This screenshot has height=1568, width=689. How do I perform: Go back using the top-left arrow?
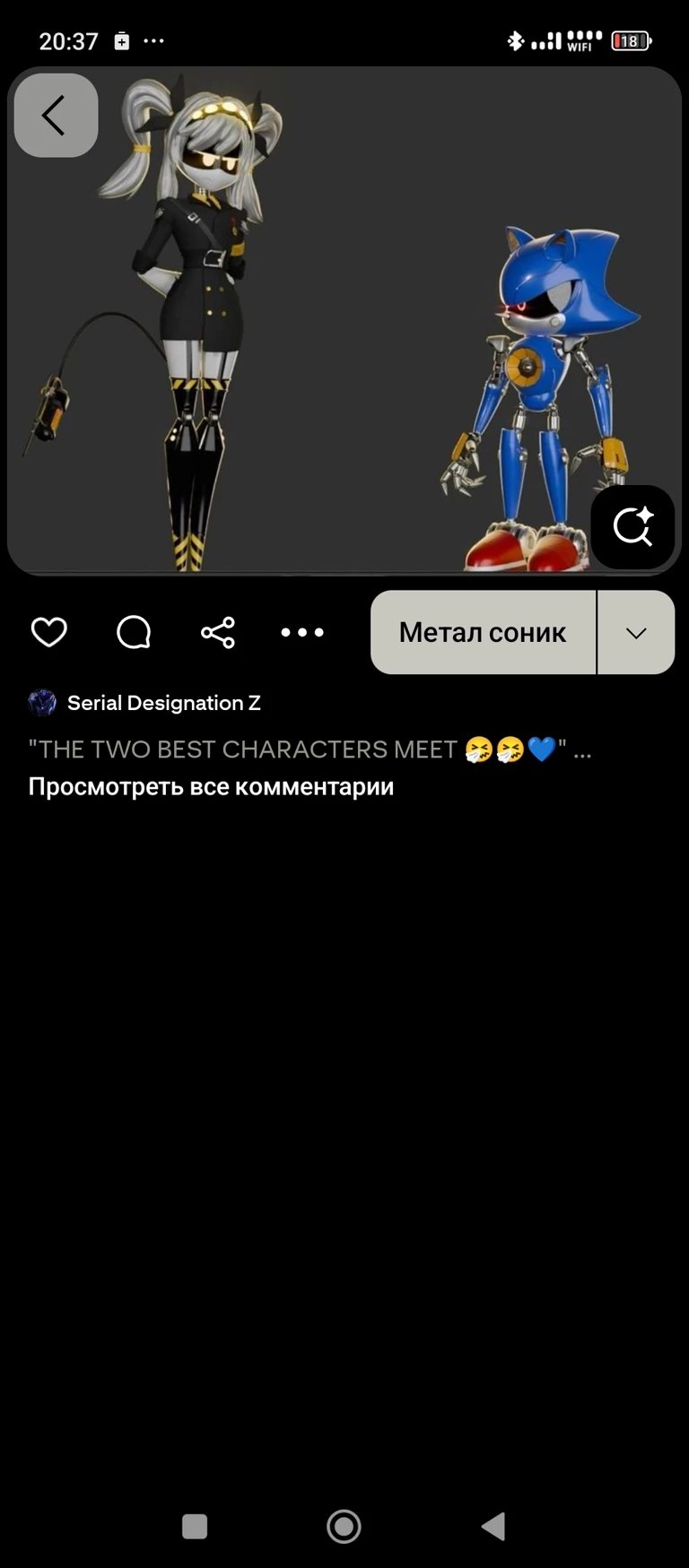click(56, 116)
